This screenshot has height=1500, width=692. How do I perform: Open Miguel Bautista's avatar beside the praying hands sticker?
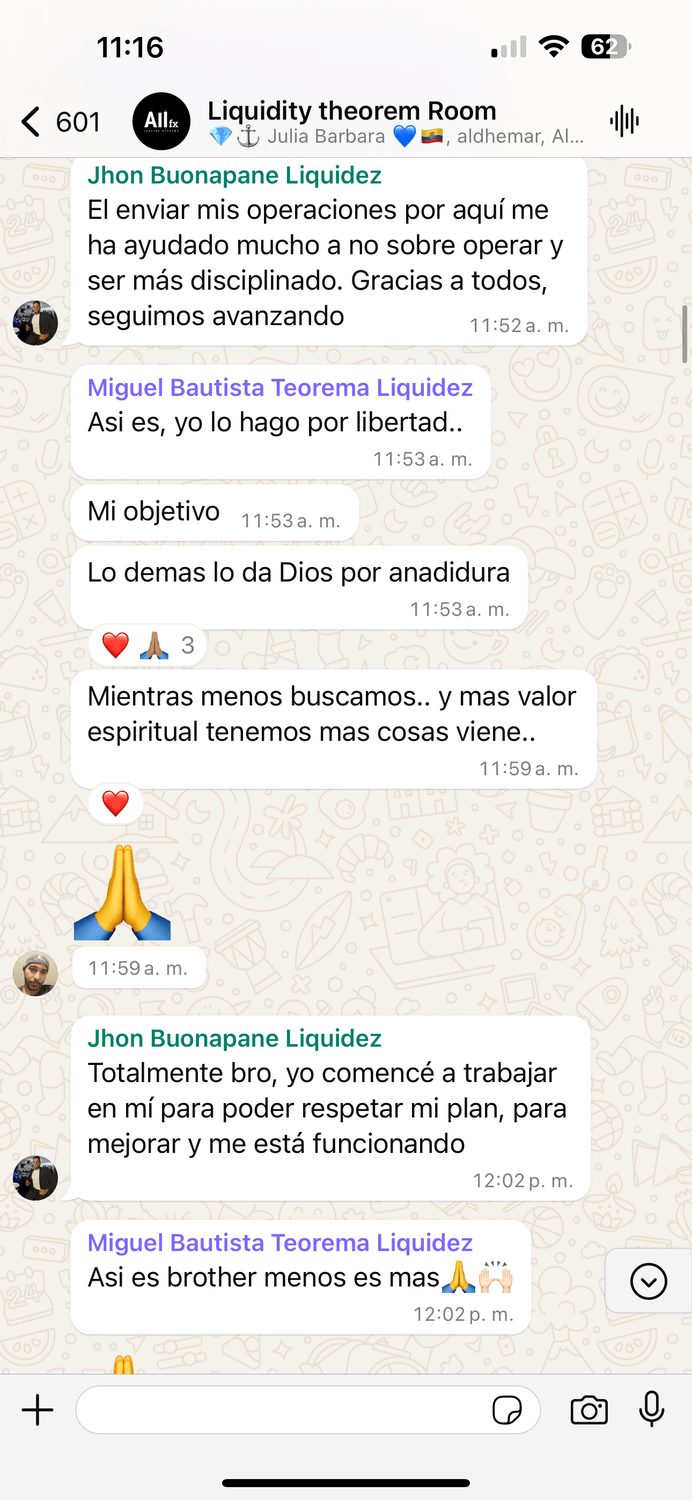pyautogui.click(x=35, y=972)
